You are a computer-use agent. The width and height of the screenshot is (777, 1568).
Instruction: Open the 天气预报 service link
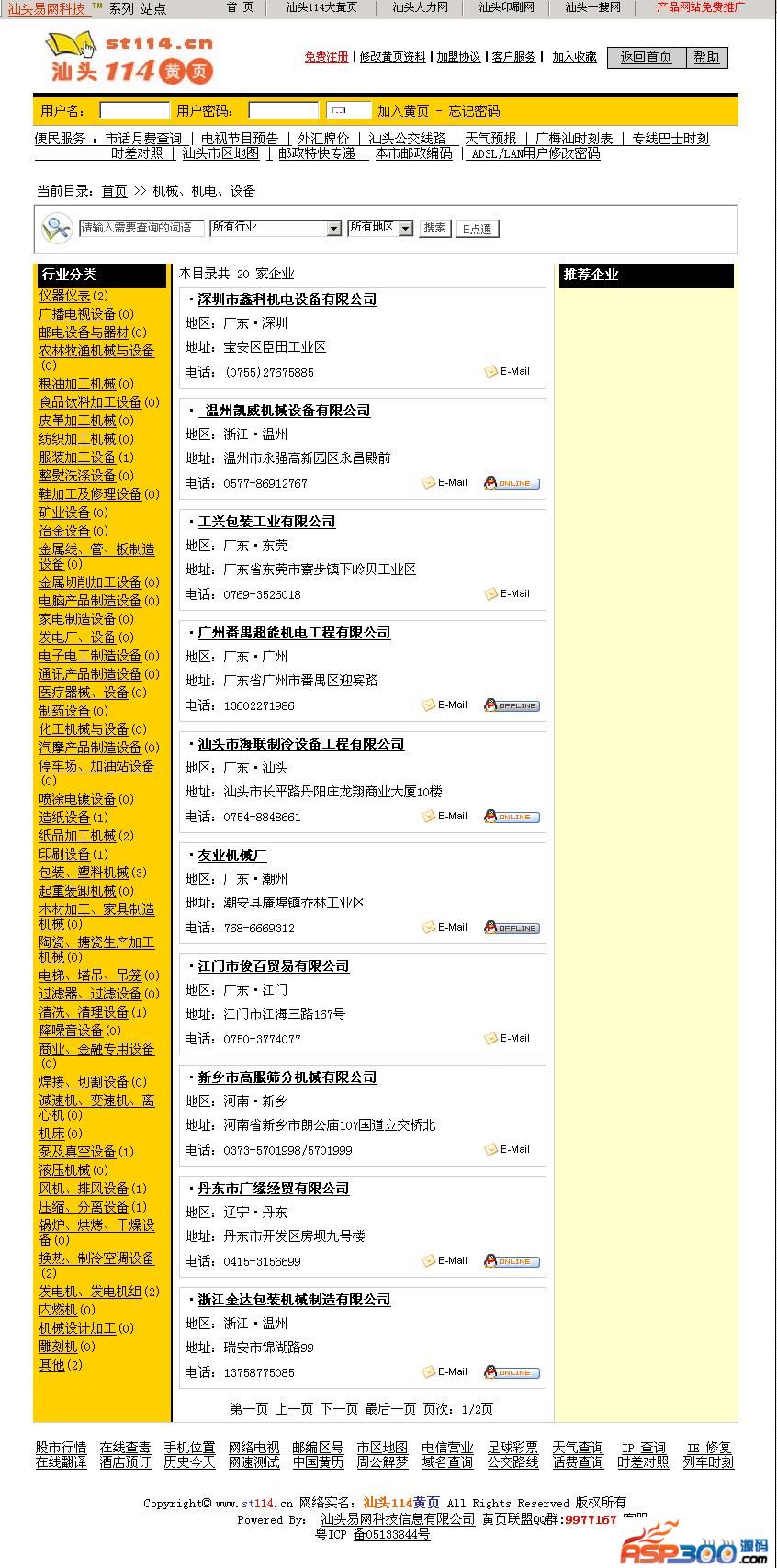tap(490, 139)
